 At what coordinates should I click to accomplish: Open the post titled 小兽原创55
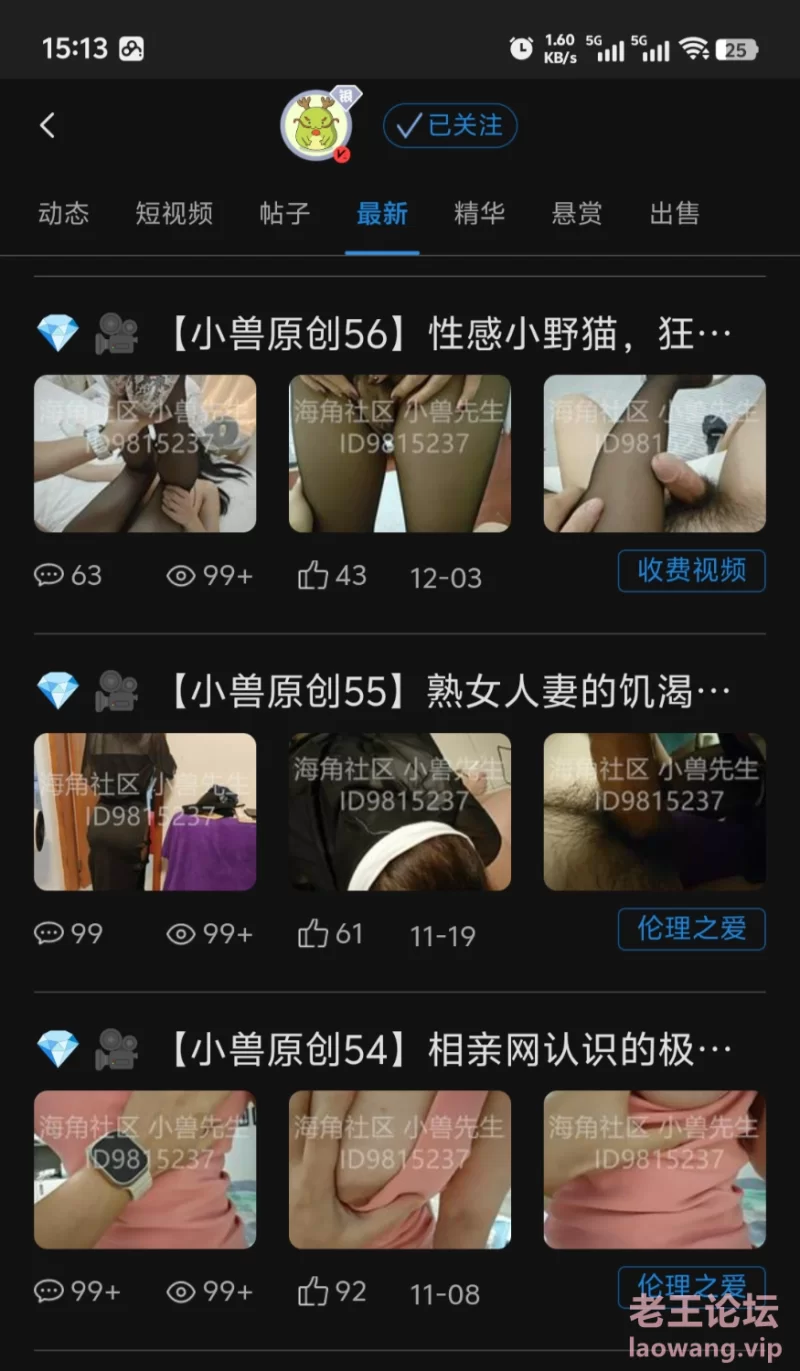coord(448,691)
